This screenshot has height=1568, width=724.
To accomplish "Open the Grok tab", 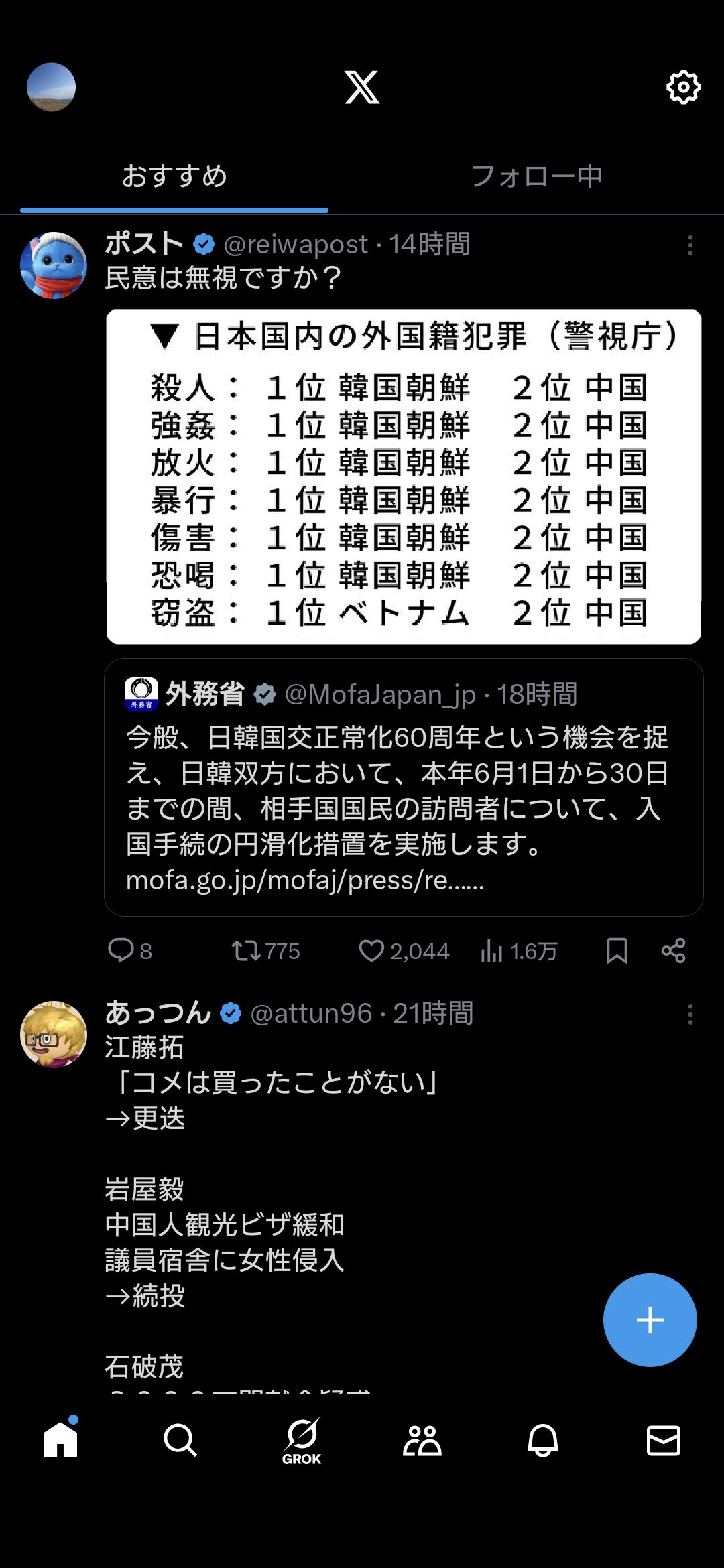I will tap(302, 1441).
